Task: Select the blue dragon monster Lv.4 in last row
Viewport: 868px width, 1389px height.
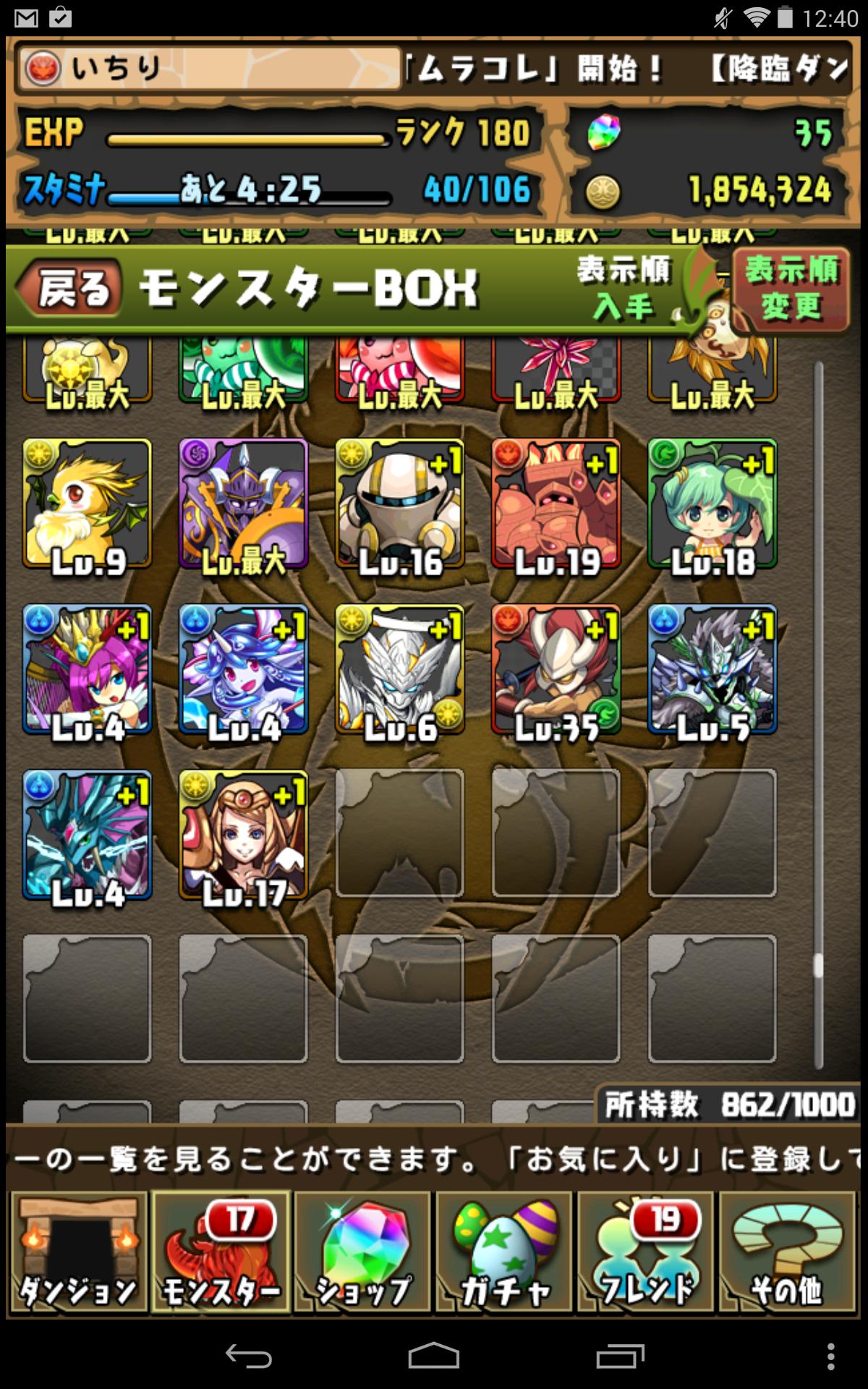Action: (x=88, y=835)
